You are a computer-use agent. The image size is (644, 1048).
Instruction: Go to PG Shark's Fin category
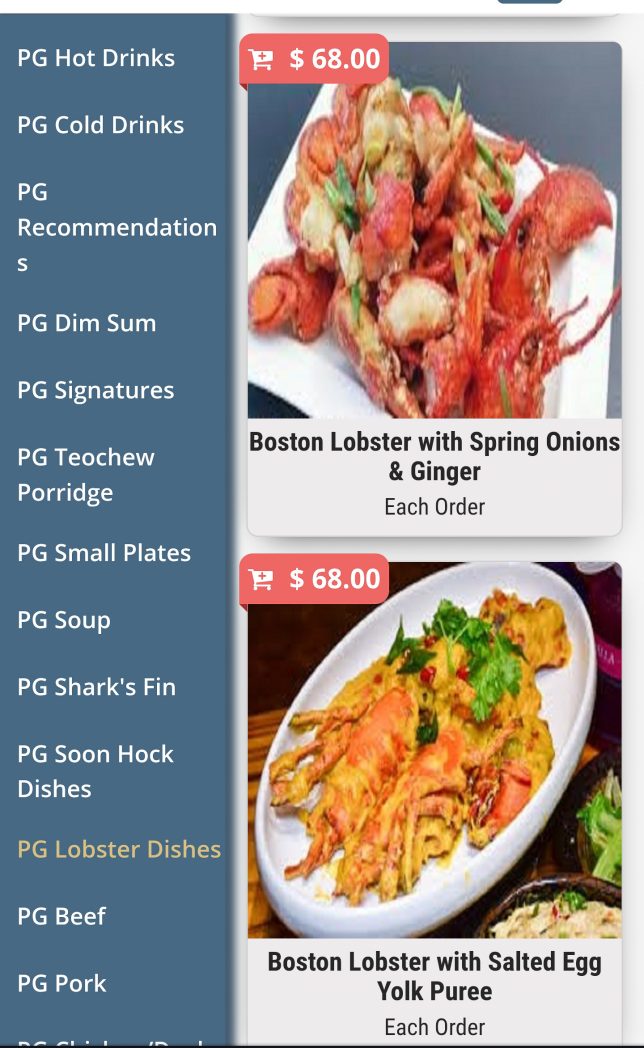[x=97, y=687]
